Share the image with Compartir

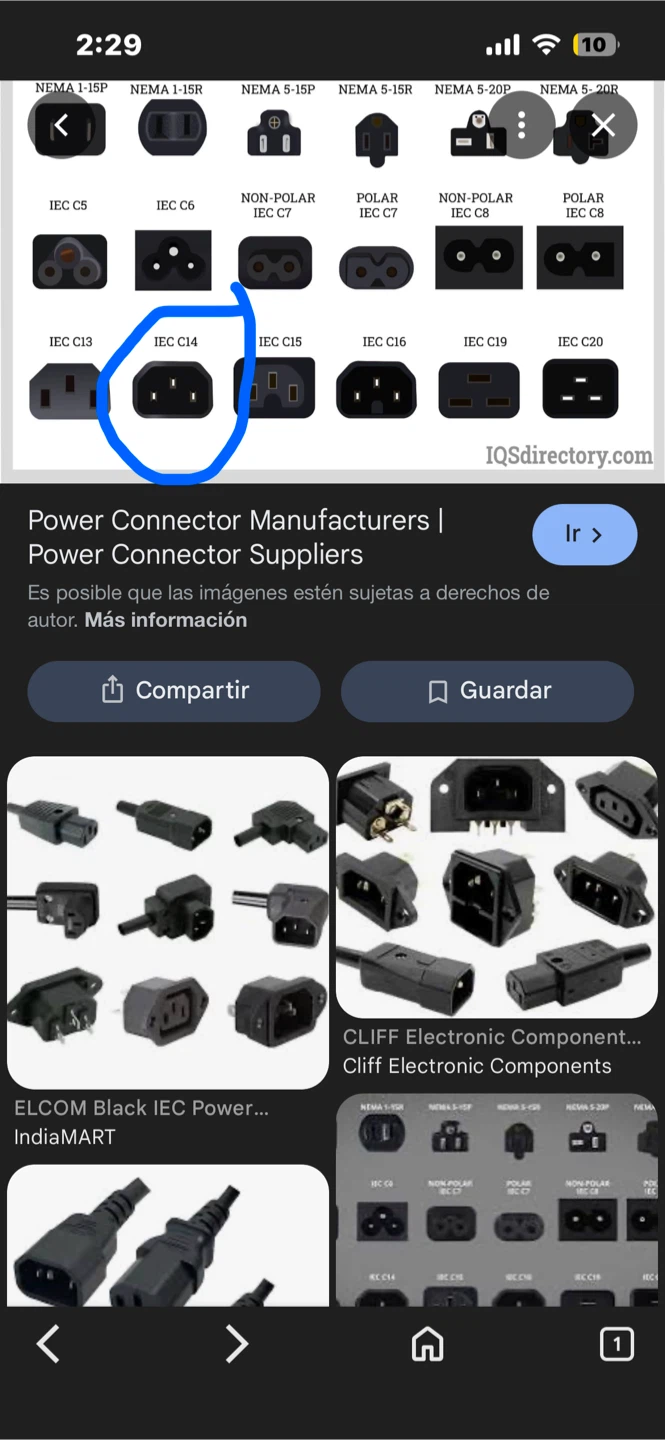pyautogui.click(x=174, y=691)
